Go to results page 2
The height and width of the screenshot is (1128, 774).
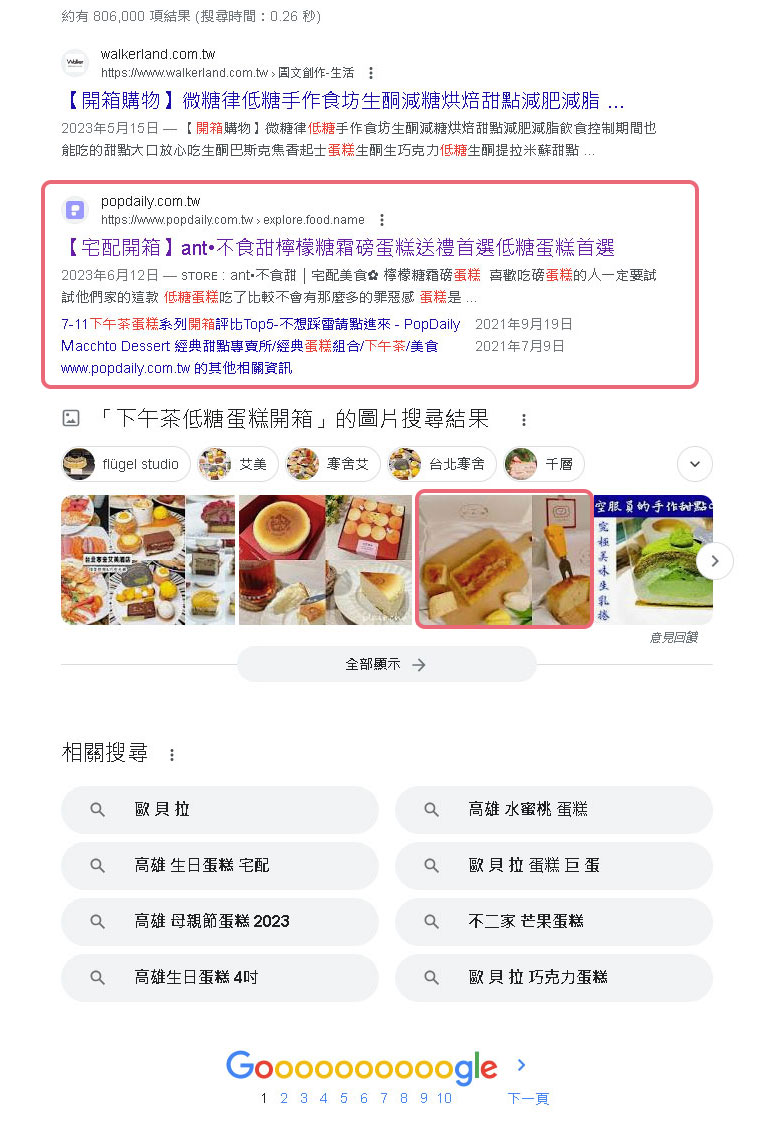[284, 1098]
